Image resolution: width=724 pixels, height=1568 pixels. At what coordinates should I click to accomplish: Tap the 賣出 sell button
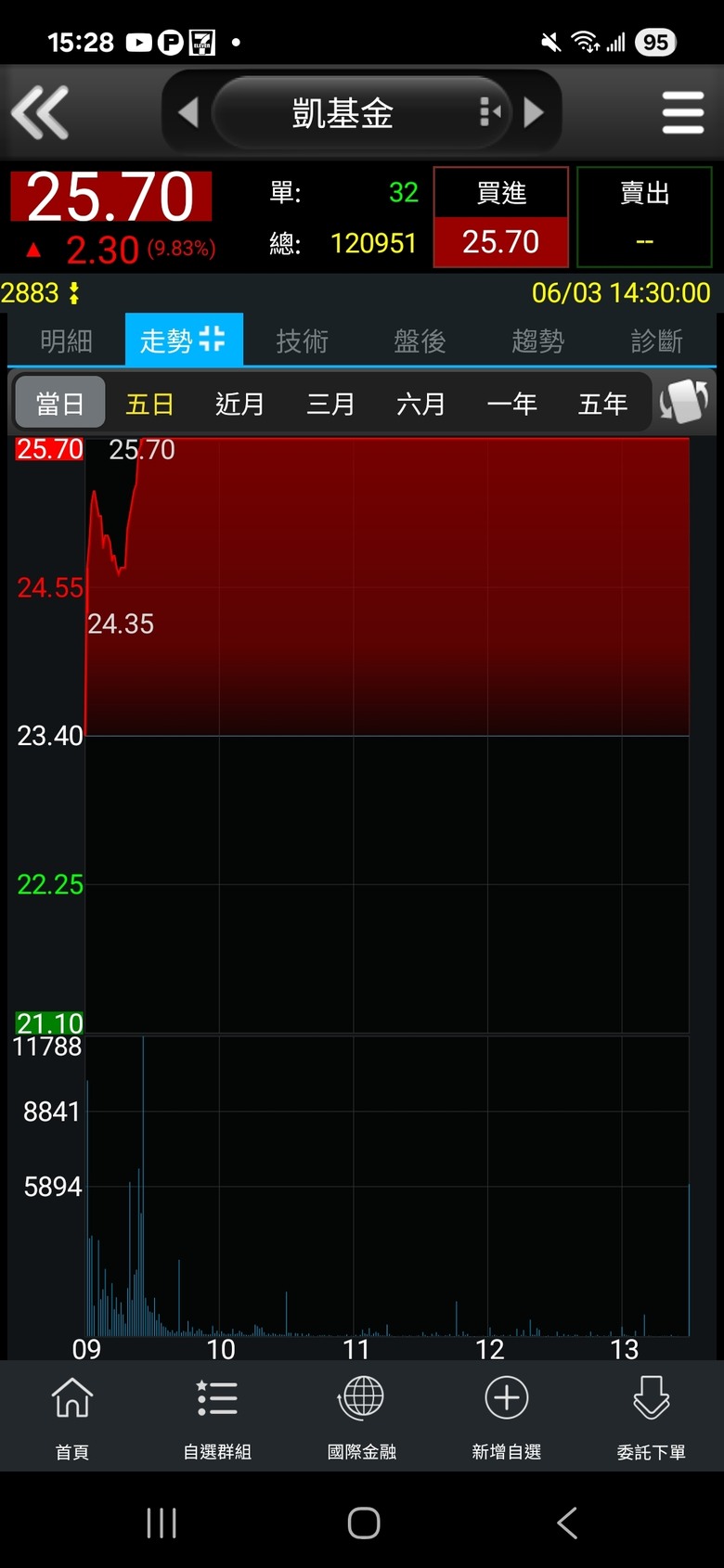point(644,218)
